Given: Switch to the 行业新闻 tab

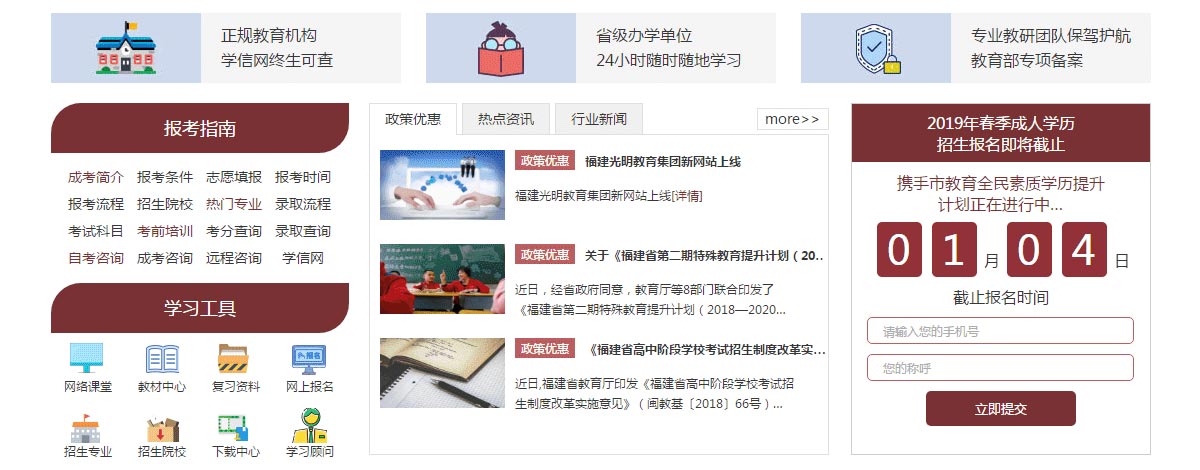Looking at the screenshot, I should [599, 119].
